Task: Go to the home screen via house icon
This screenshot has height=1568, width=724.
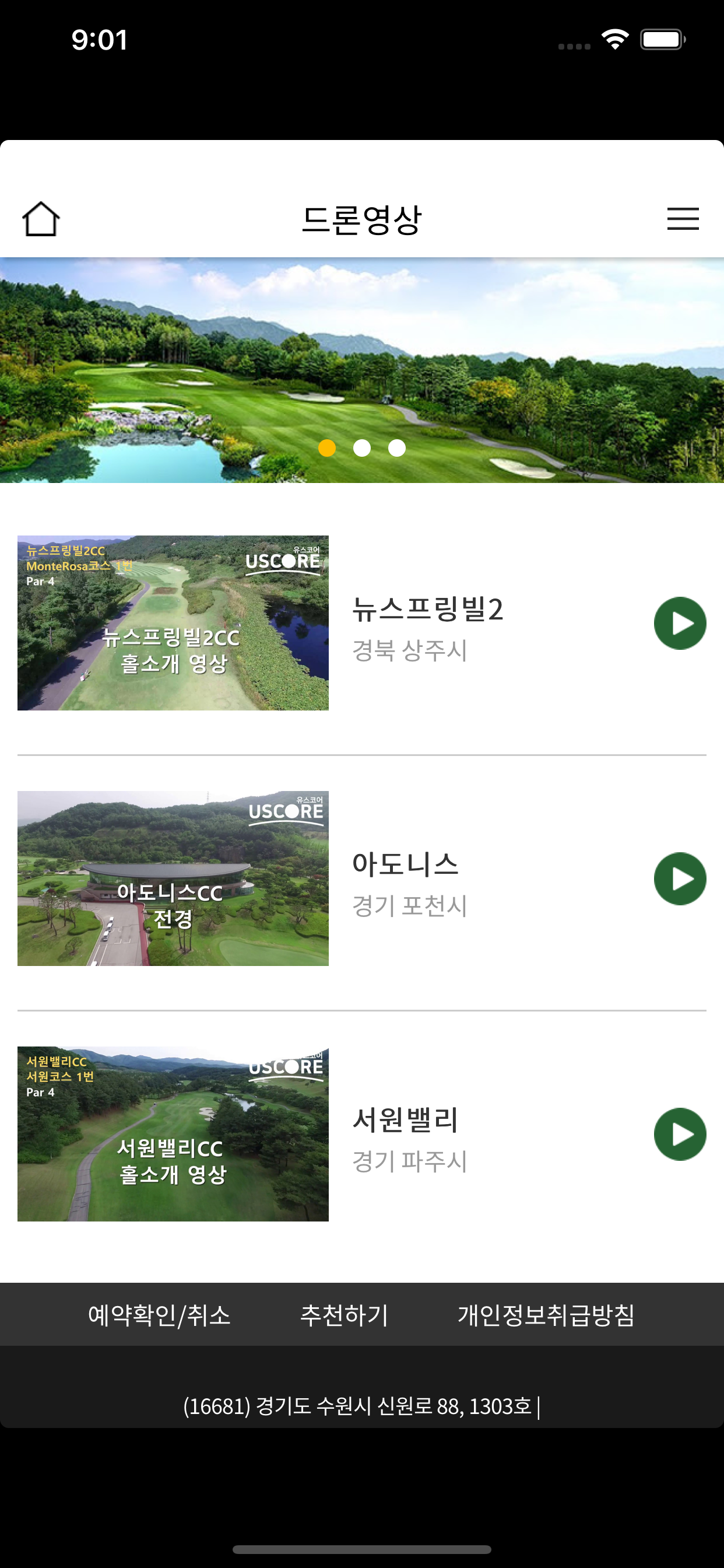Action: [x=41, y=219]
